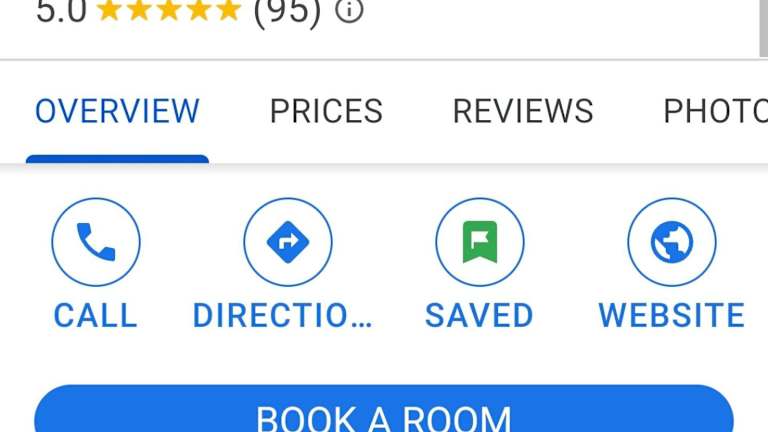Get directions to this place

[x=287, y=243]
